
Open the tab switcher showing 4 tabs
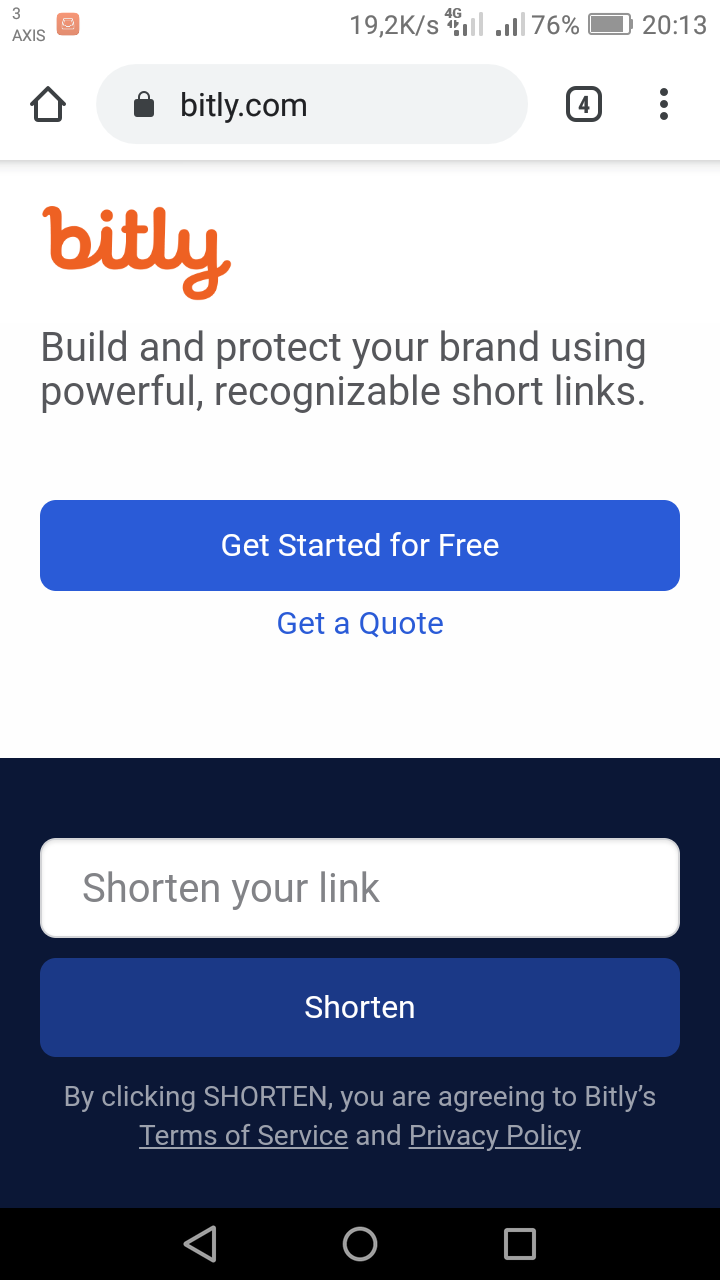click(584, 105)
